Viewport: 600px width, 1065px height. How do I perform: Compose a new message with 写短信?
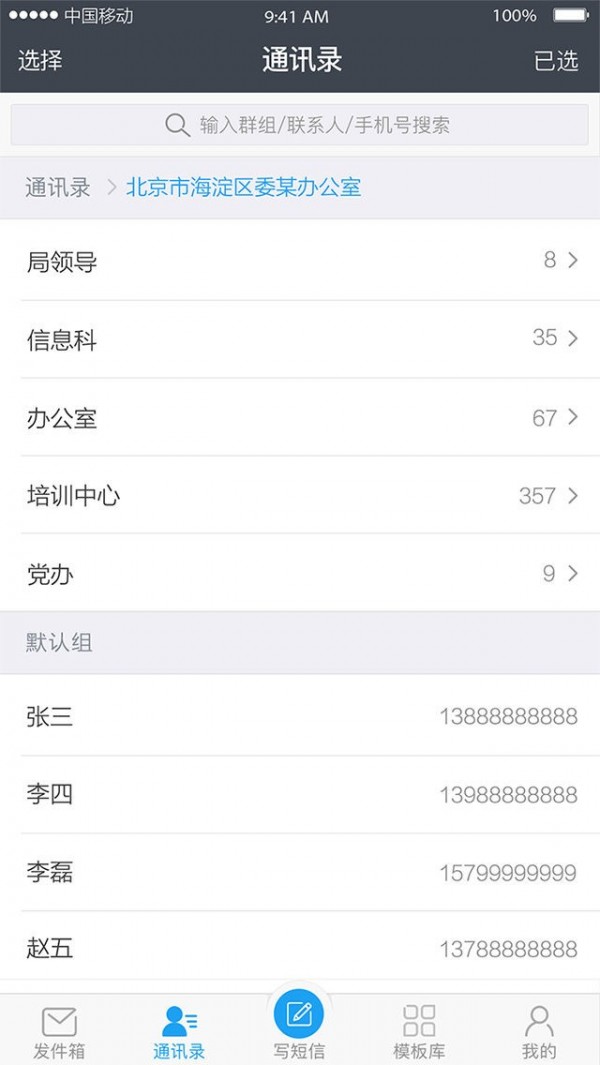click(x=299, y=1022)
